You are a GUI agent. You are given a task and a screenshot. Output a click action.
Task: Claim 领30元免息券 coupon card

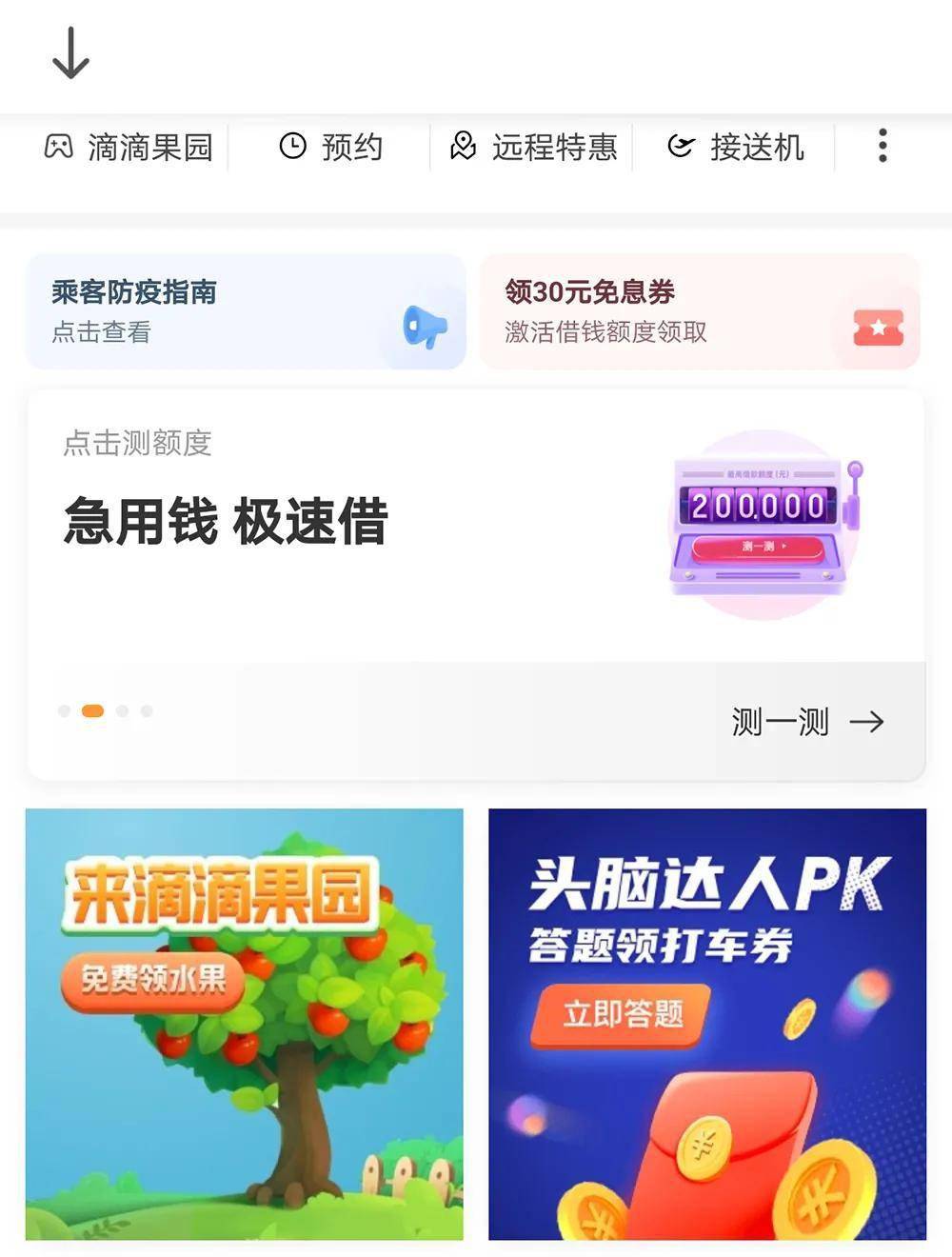pyautogui.click(x=700, y=311)
